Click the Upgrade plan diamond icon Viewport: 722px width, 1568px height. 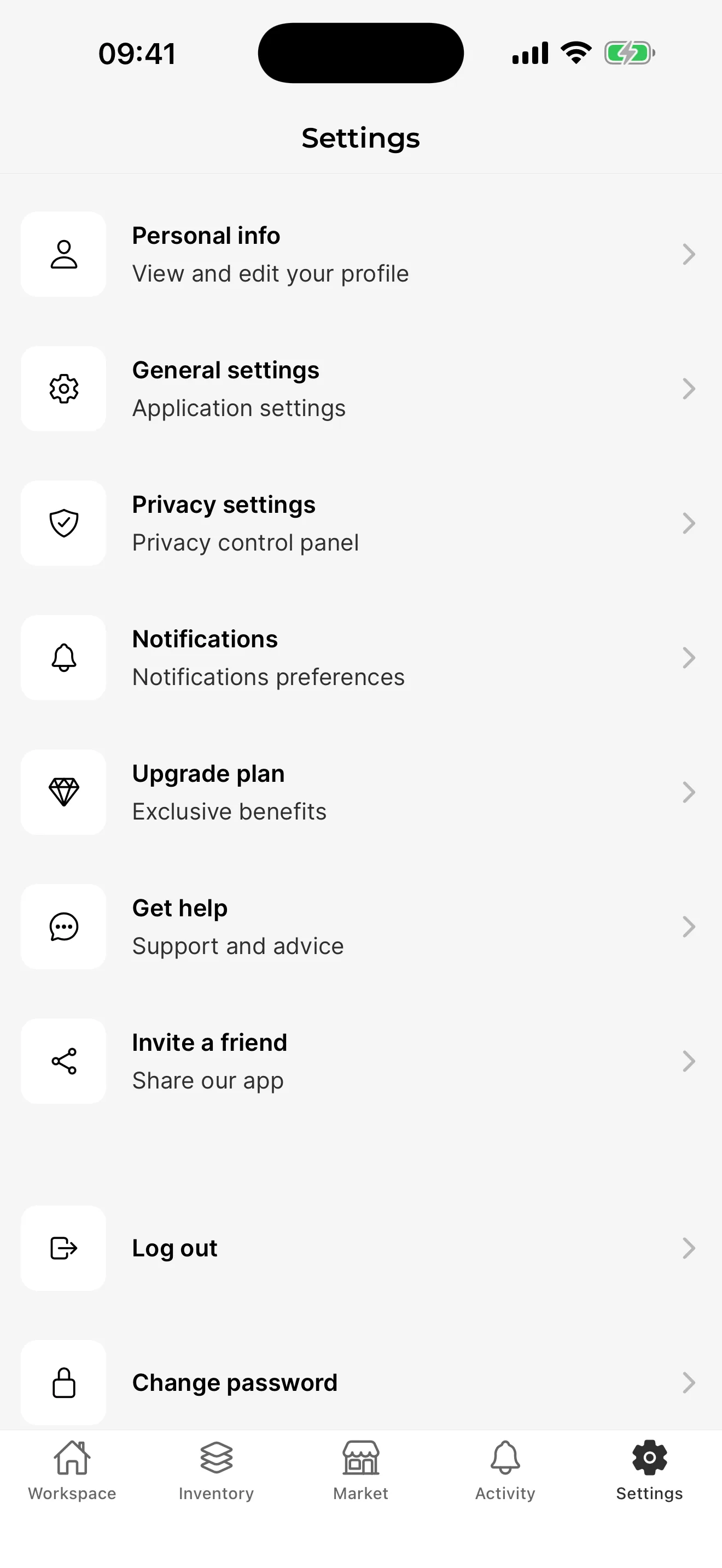point(63,792)
